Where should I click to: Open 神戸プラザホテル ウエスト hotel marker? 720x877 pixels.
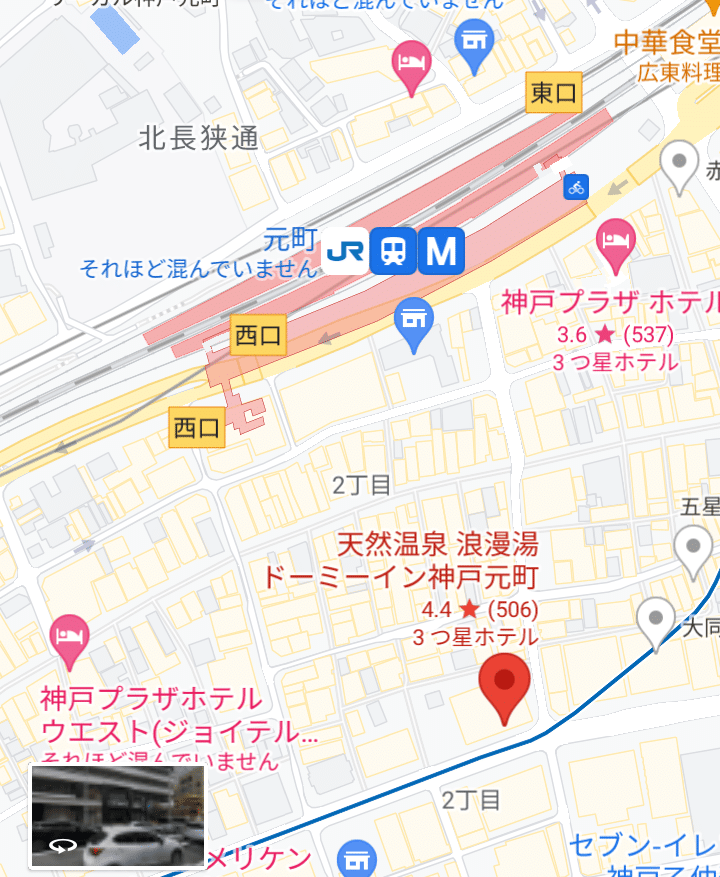[x=68, y=640]
